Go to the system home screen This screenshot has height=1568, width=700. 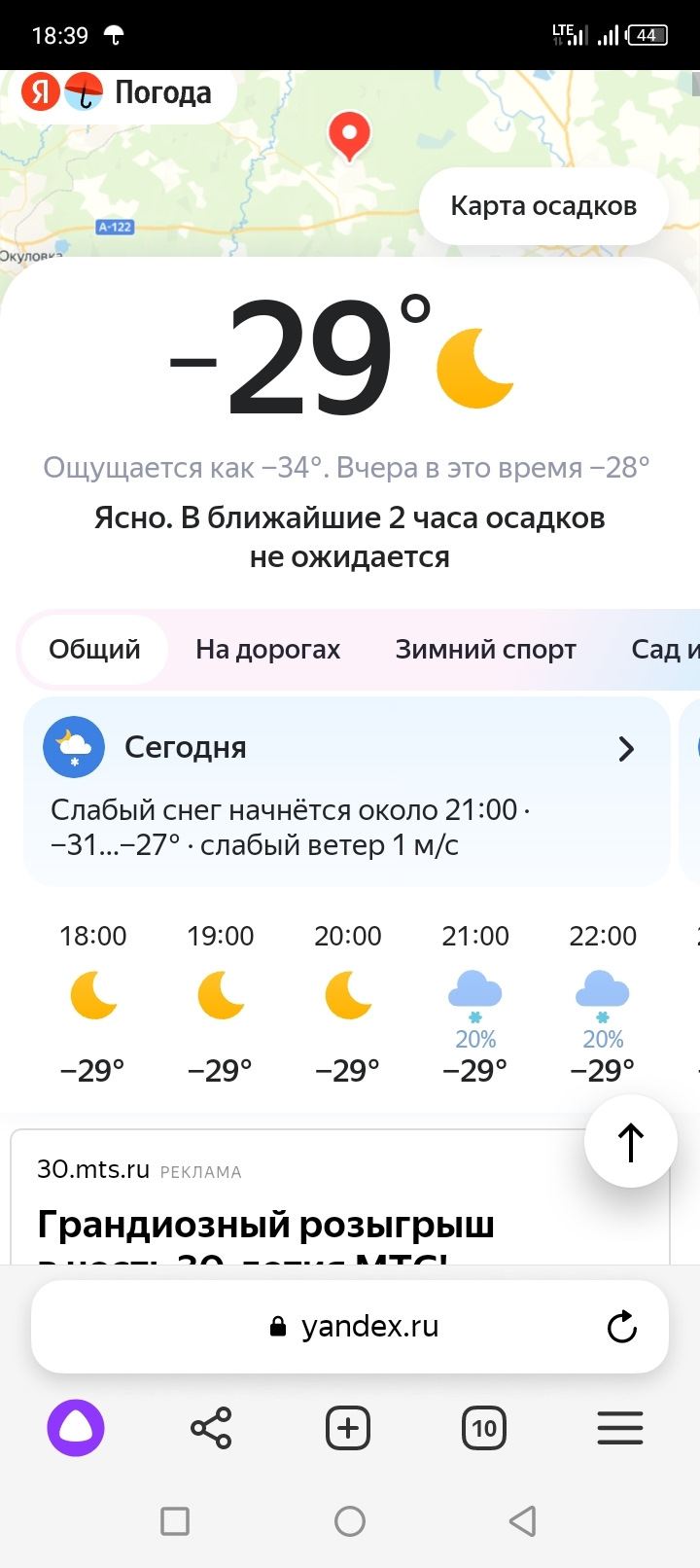click(350, 1521)
